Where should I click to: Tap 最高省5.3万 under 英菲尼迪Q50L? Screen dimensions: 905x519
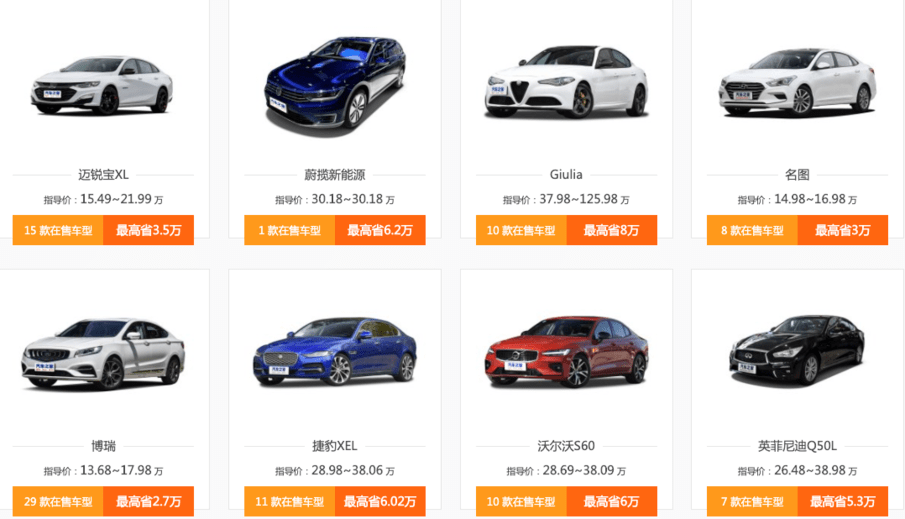tap(842, 501)
